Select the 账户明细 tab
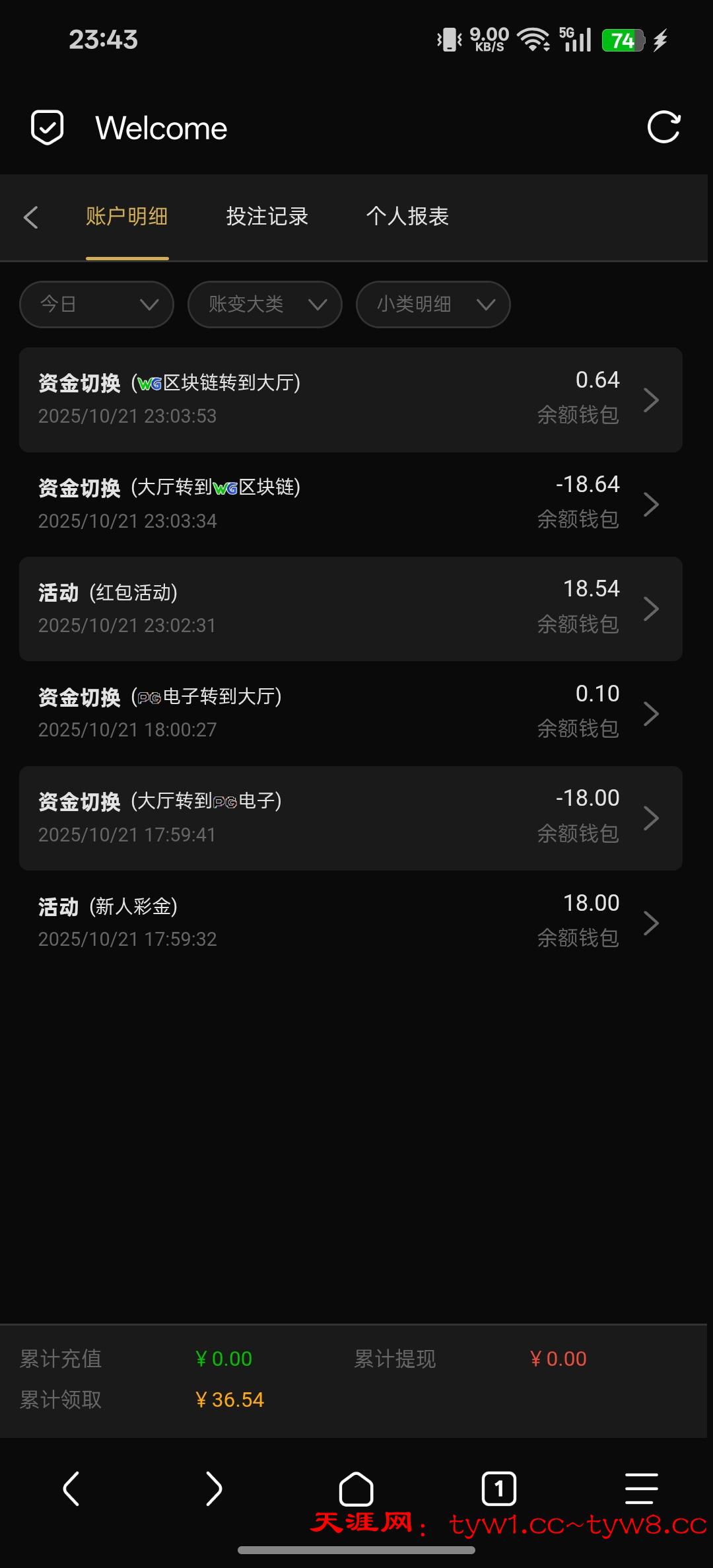Viewport: 713px width, 1568px height. 127,217
